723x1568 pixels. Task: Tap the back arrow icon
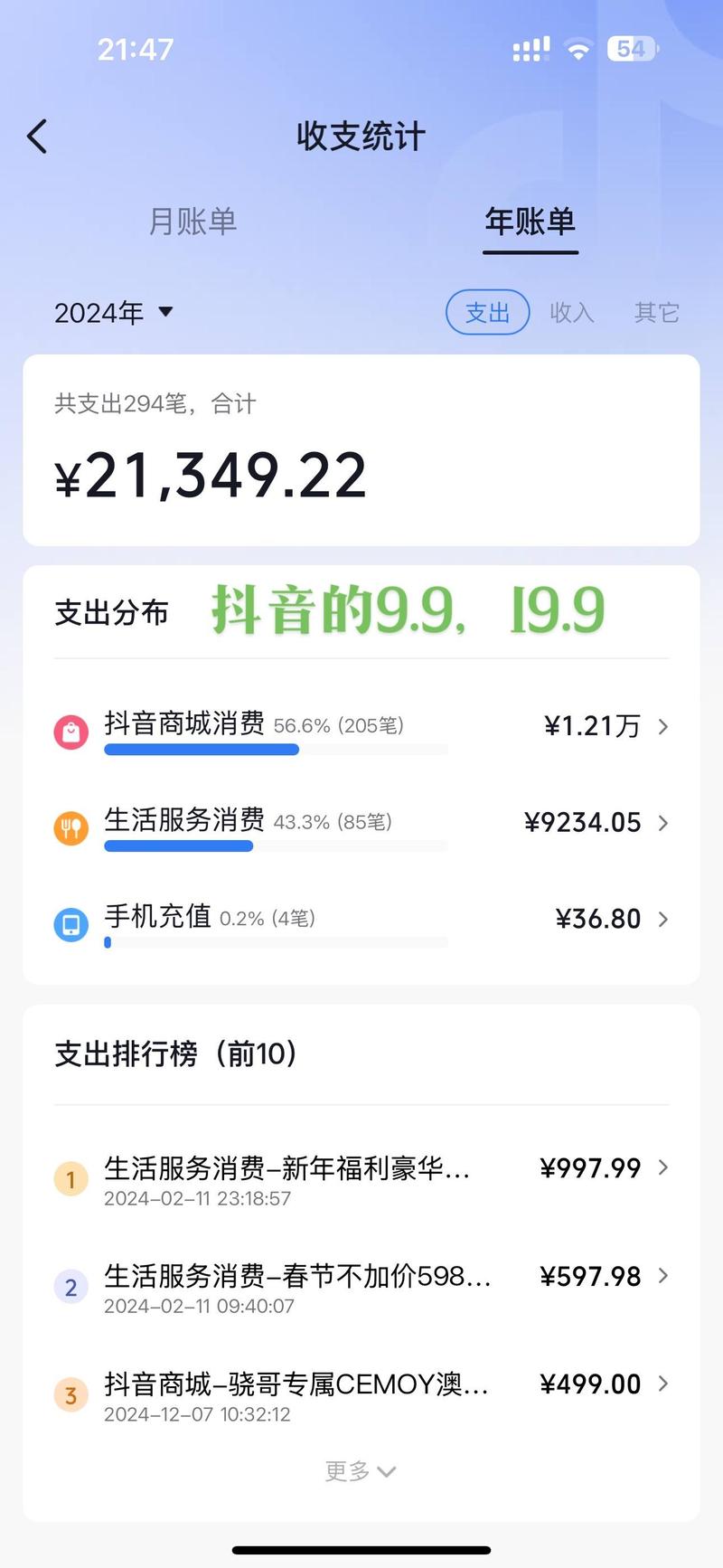(x=36, y=136)
